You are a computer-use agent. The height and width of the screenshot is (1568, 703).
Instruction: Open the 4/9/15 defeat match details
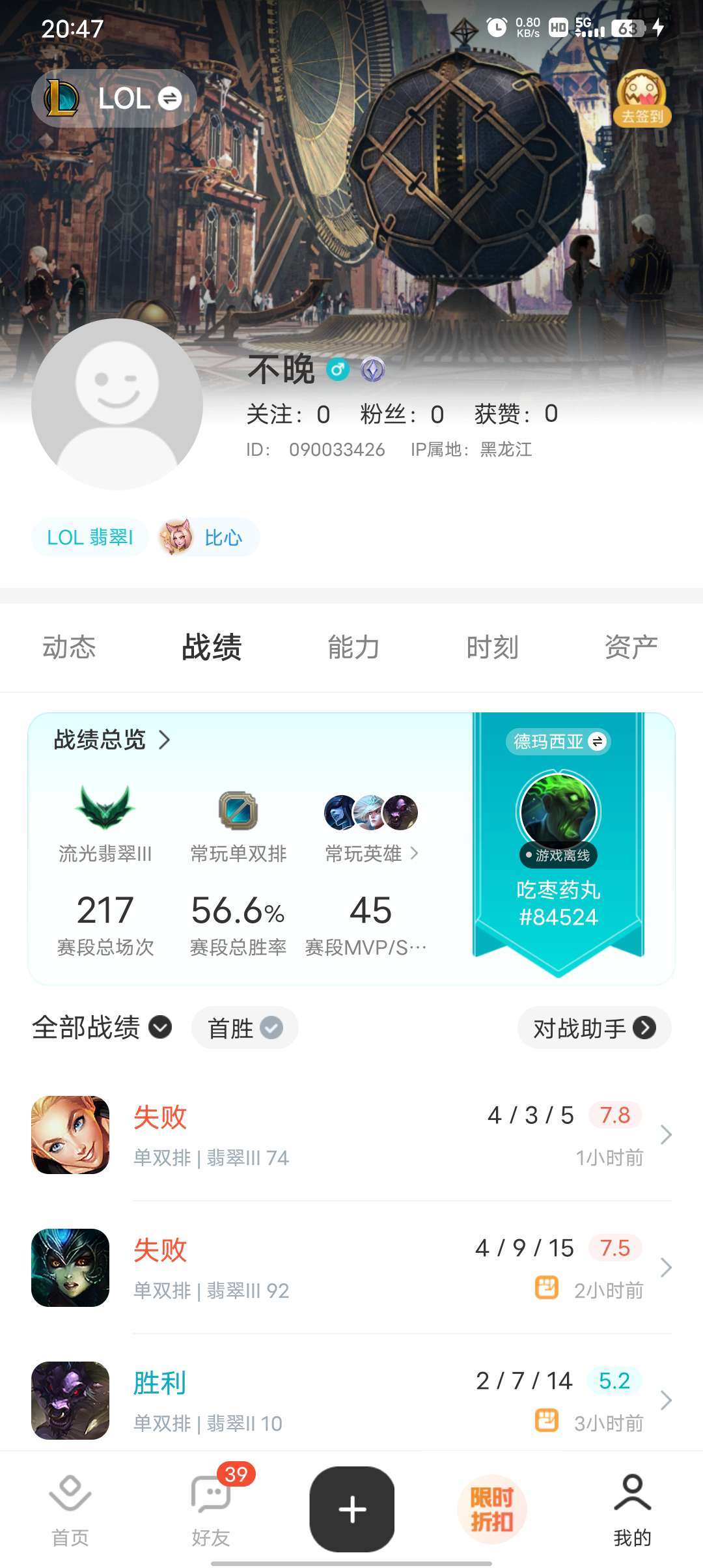tap(351, 1268)
